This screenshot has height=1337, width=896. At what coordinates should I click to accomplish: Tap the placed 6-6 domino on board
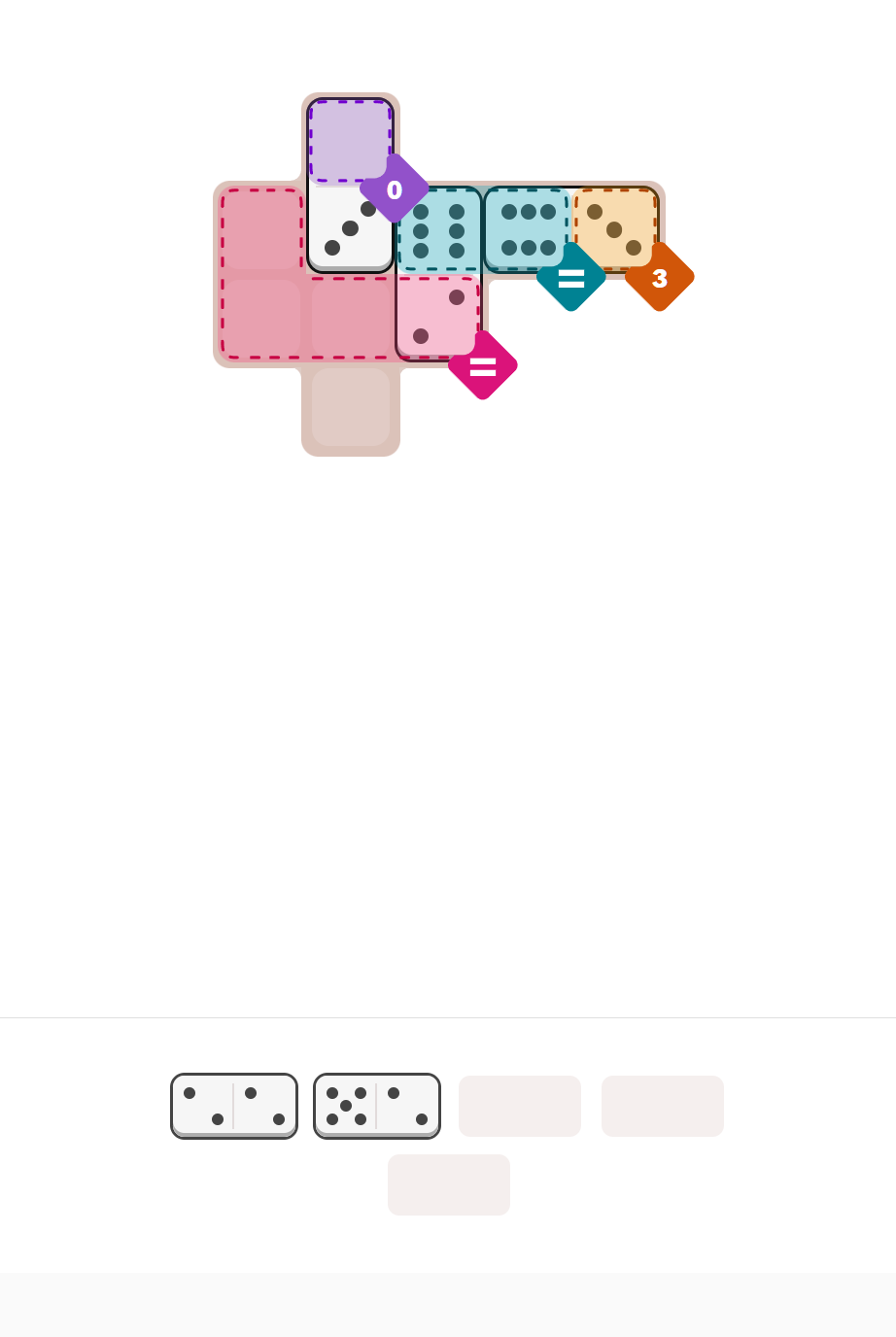point(526,229)
